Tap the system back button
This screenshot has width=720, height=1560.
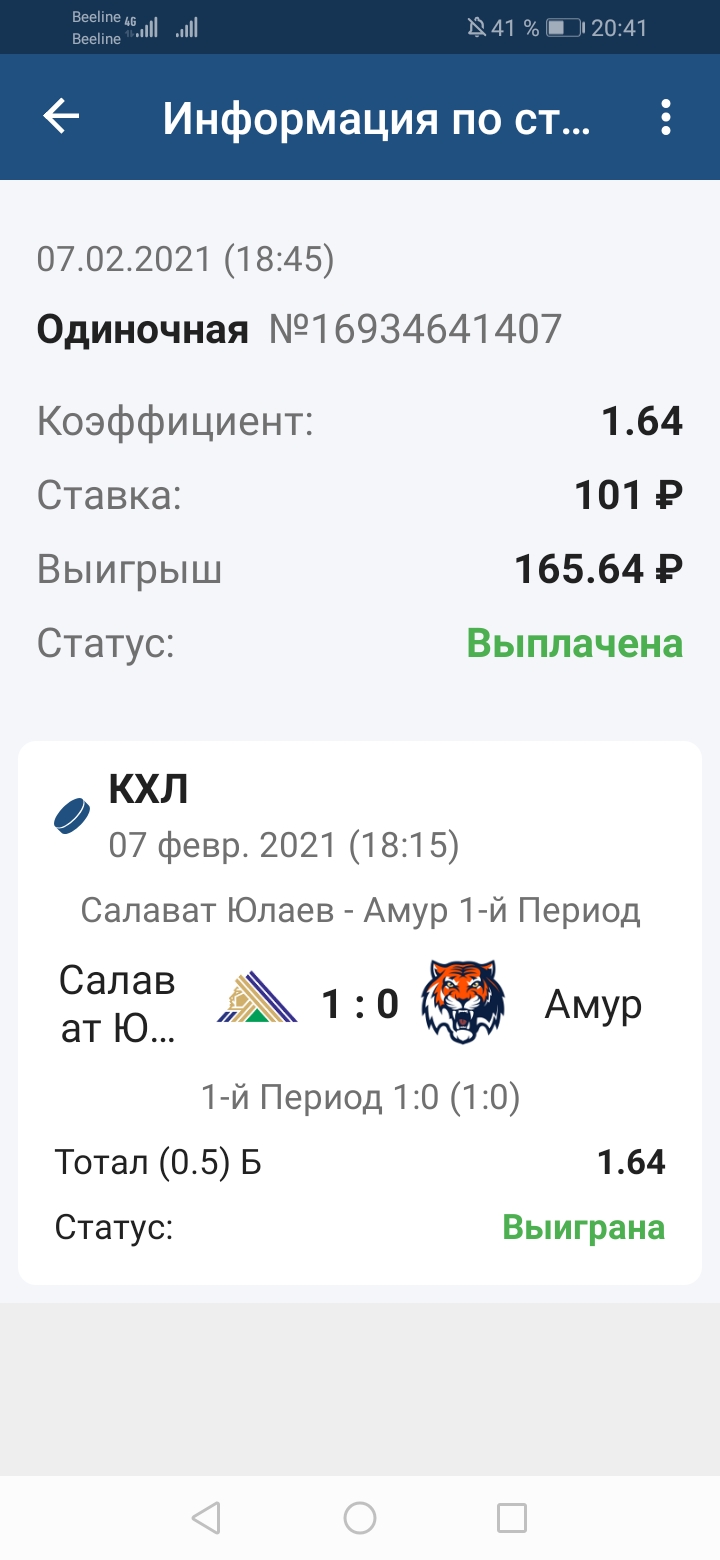[x=206, y=1518]
